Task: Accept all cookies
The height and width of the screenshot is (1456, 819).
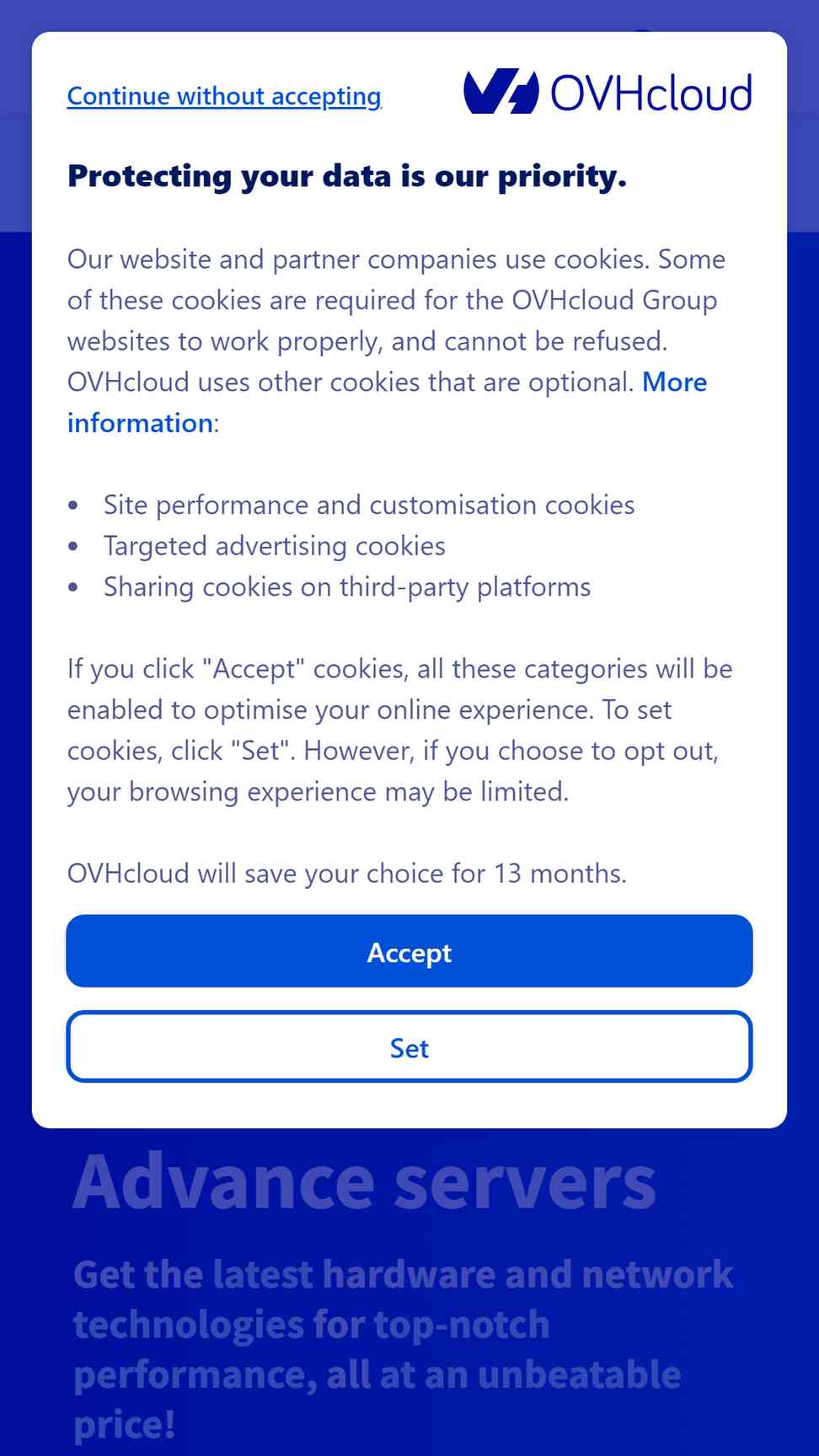Action: tap(409, 951)
